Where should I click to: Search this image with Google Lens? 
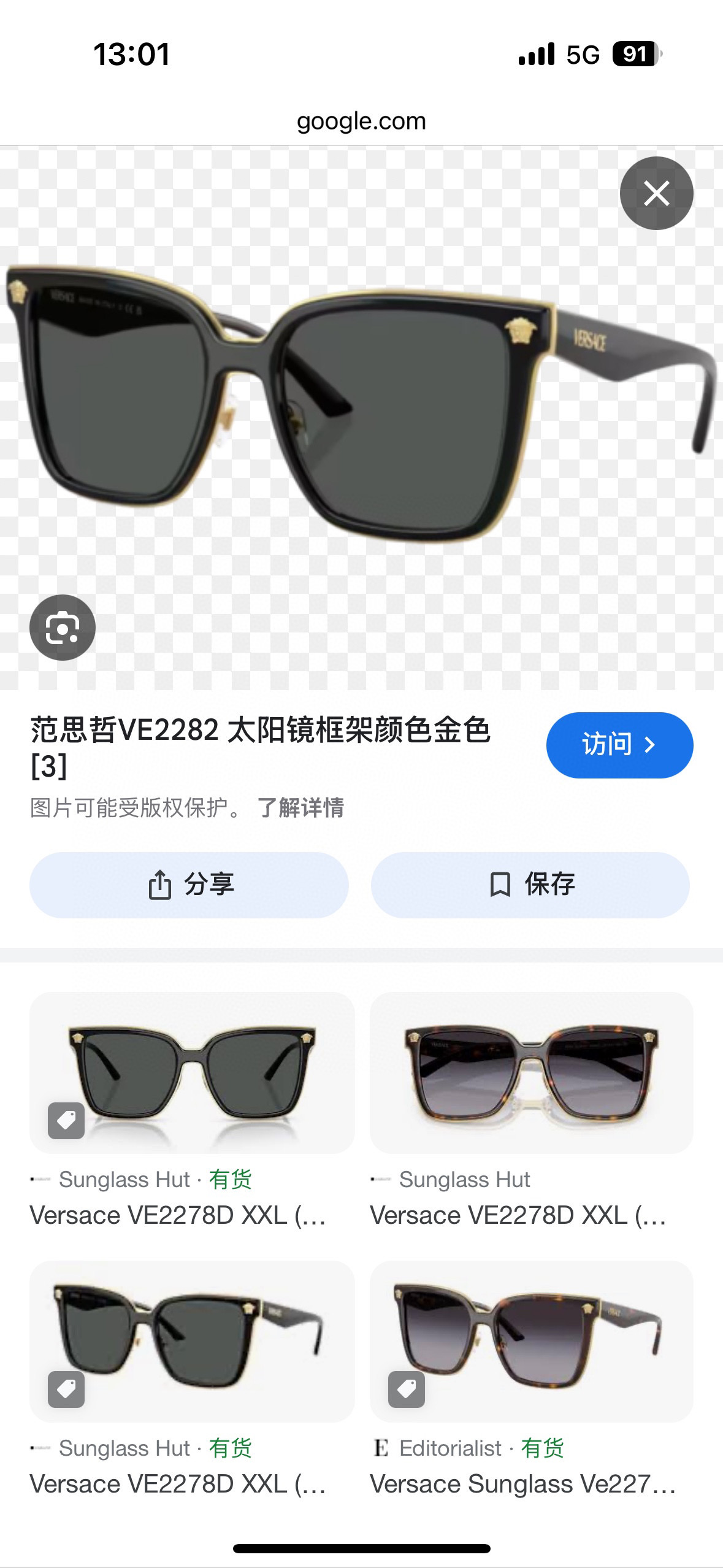pyautogui.click(x=63, y=627)
